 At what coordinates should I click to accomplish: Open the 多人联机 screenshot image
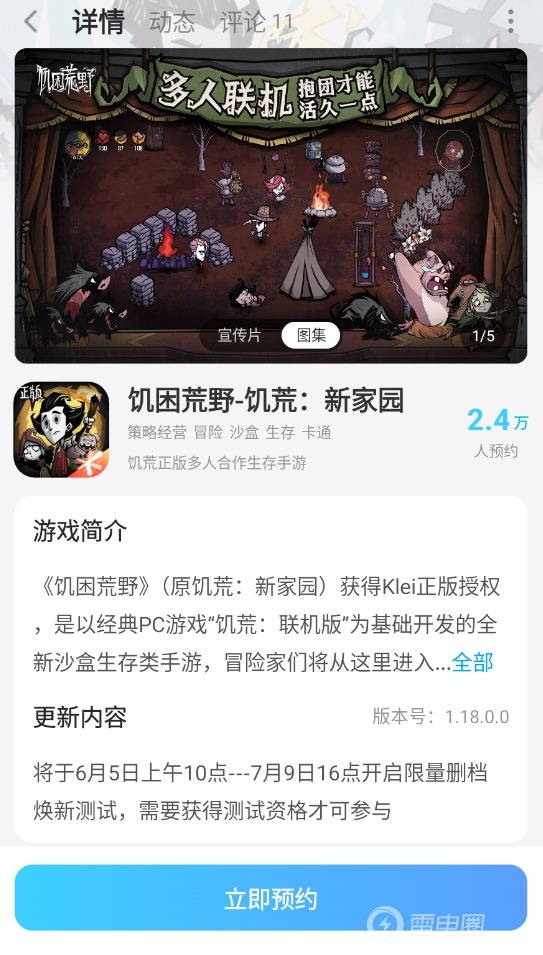(x=271, y=205)
